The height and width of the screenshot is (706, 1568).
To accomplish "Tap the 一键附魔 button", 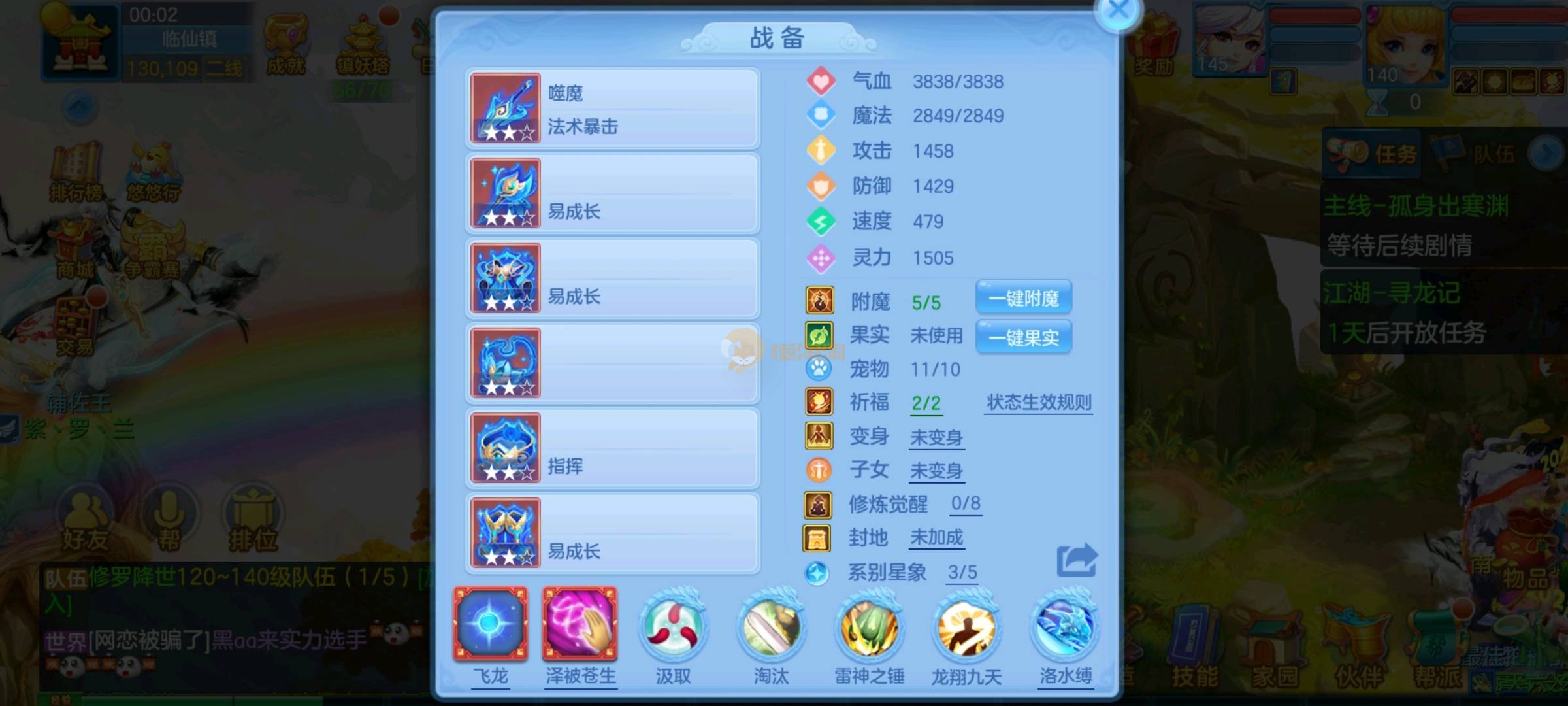I will (x=1023, y=299).
